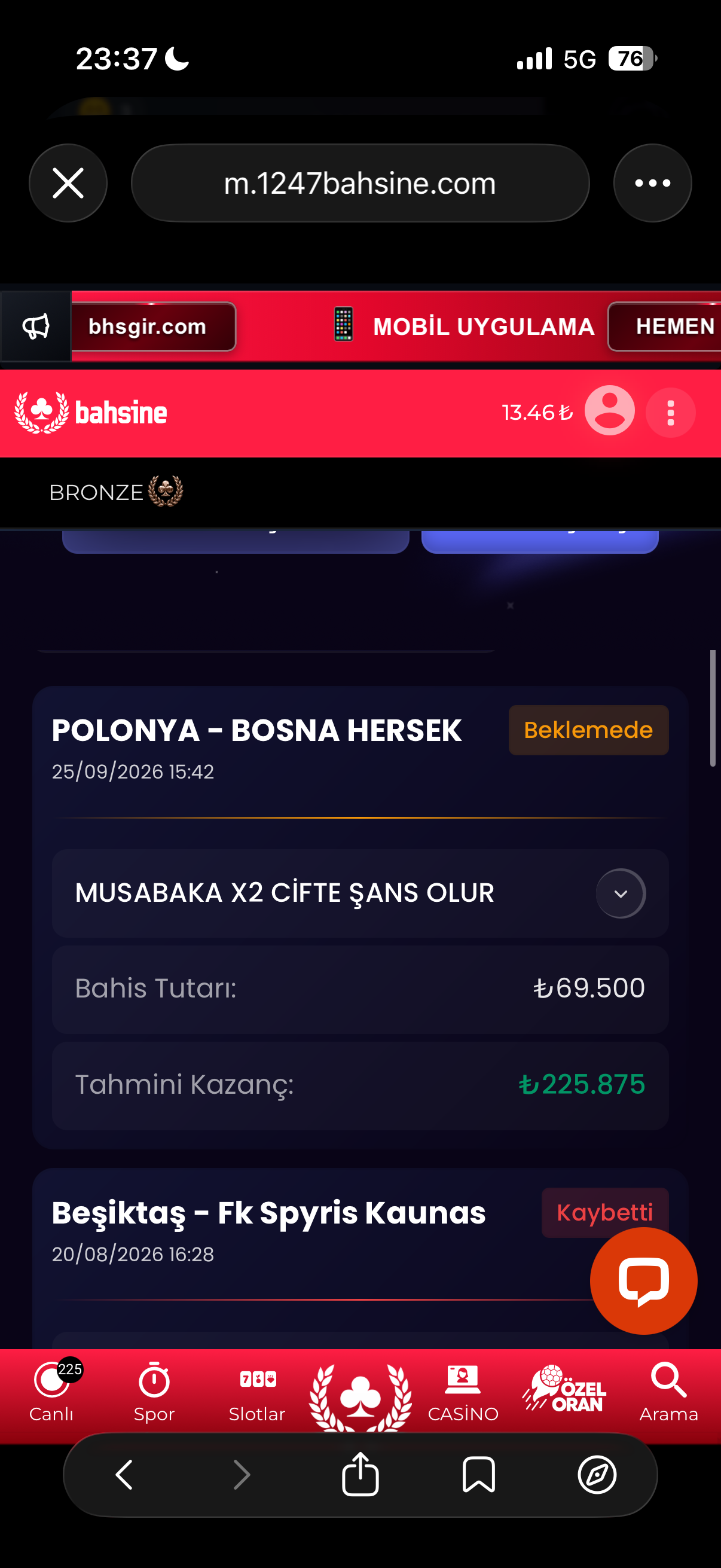This screenshot has width=721, height=1568.
Task: Bookmark this page in the browser toolbar
Action: (479, 1475)
